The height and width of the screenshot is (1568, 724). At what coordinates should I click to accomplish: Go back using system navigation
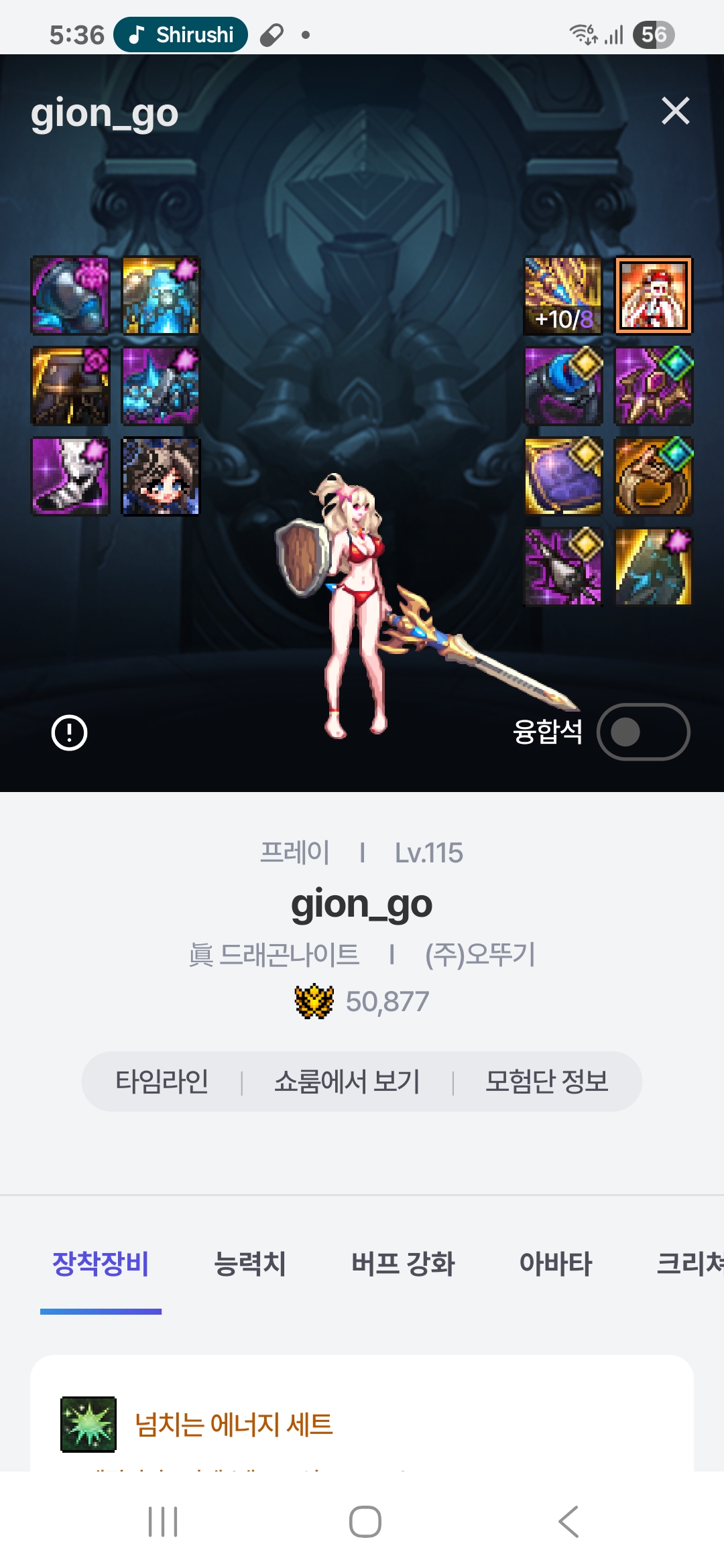[568, 1521]
